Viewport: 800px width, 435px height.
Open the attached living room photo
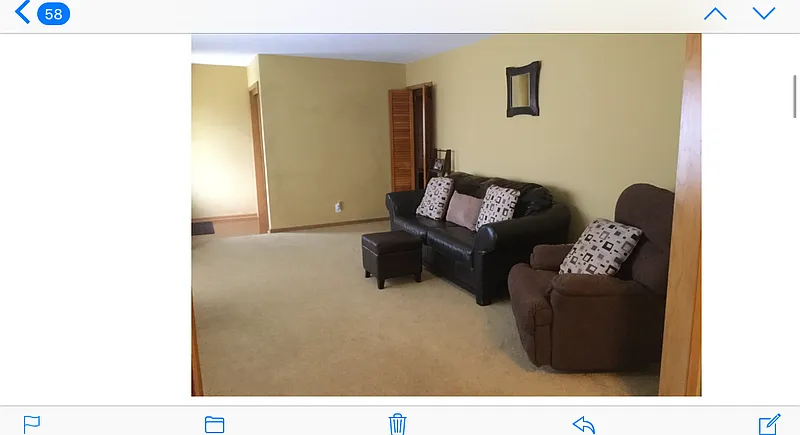(x=446, y=215)
